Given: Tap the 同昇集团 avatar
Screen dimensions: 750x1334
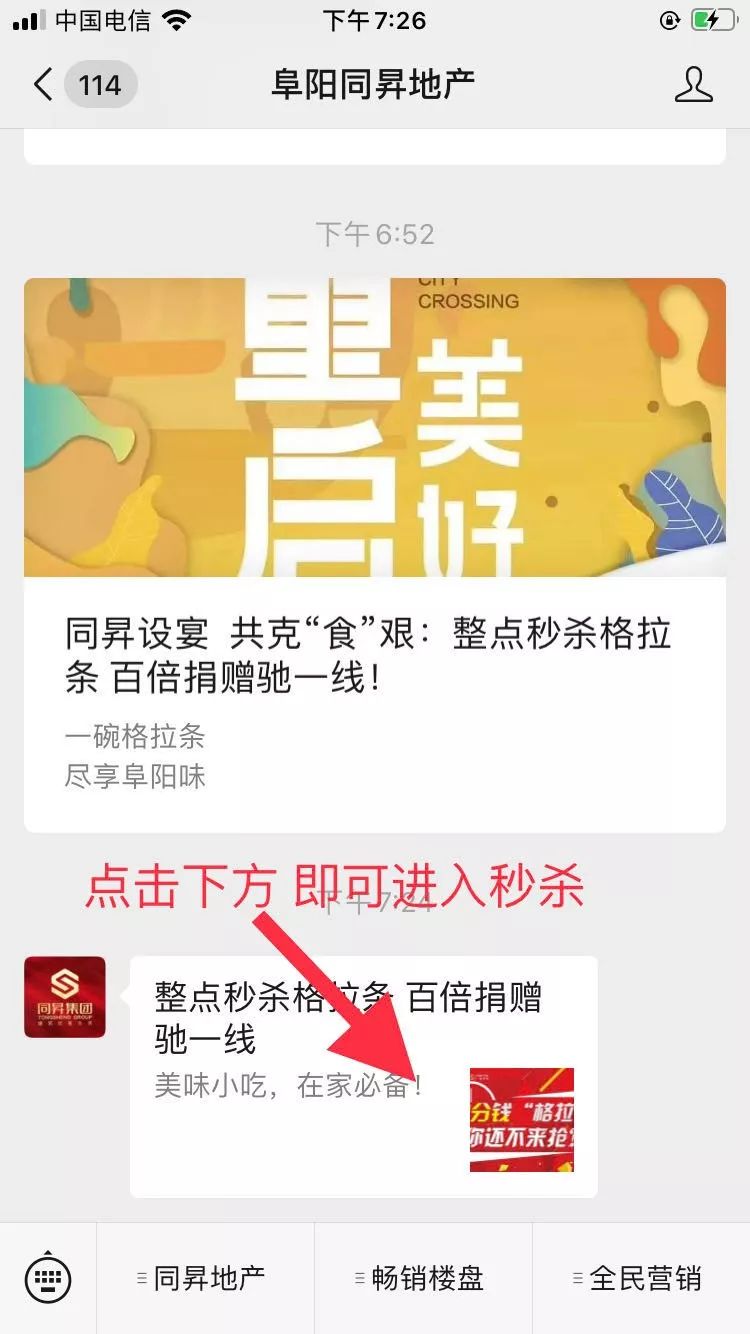Looking at the screenshot, I should point(65,996).
